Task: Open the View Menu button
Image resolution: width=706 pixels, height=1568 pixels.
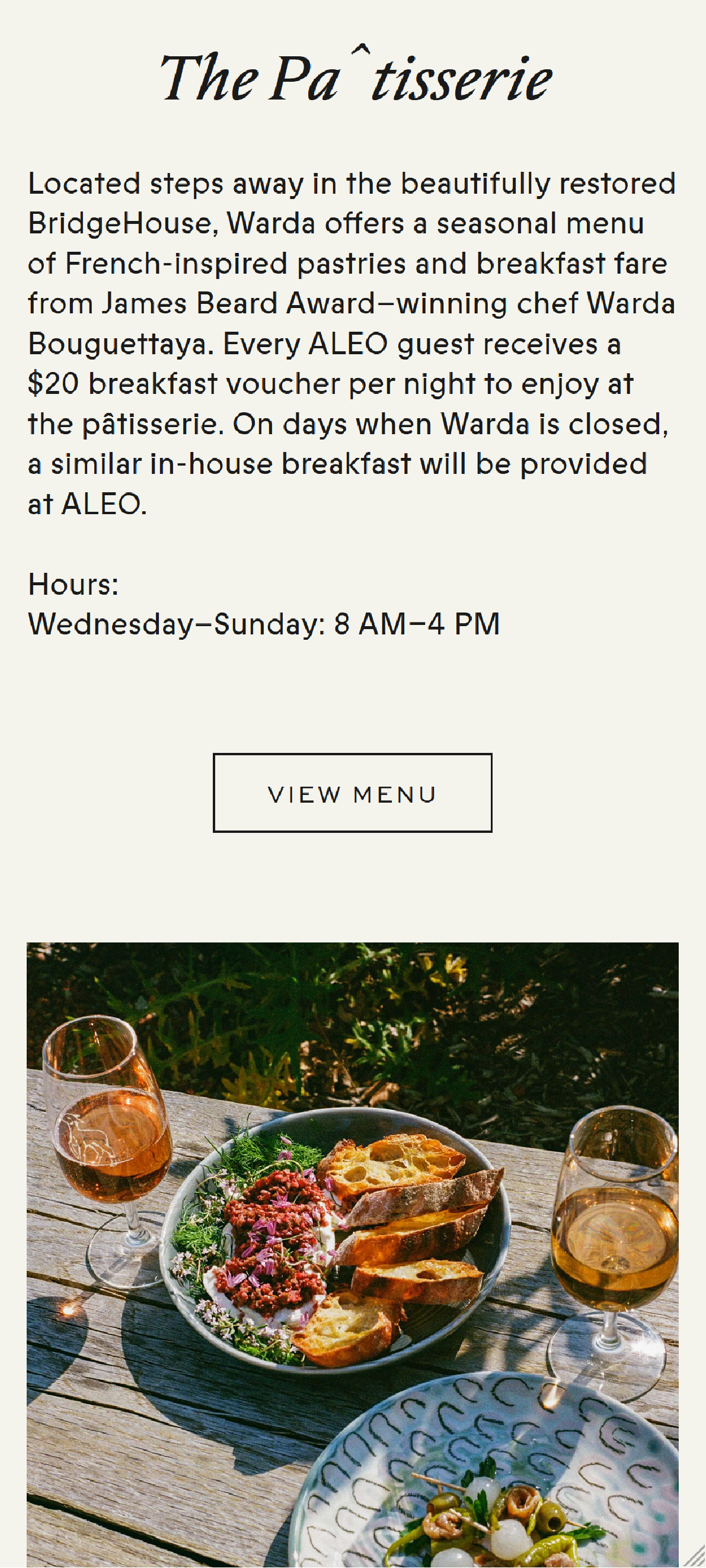Action: pyautogui.click(x=352, y=793)
